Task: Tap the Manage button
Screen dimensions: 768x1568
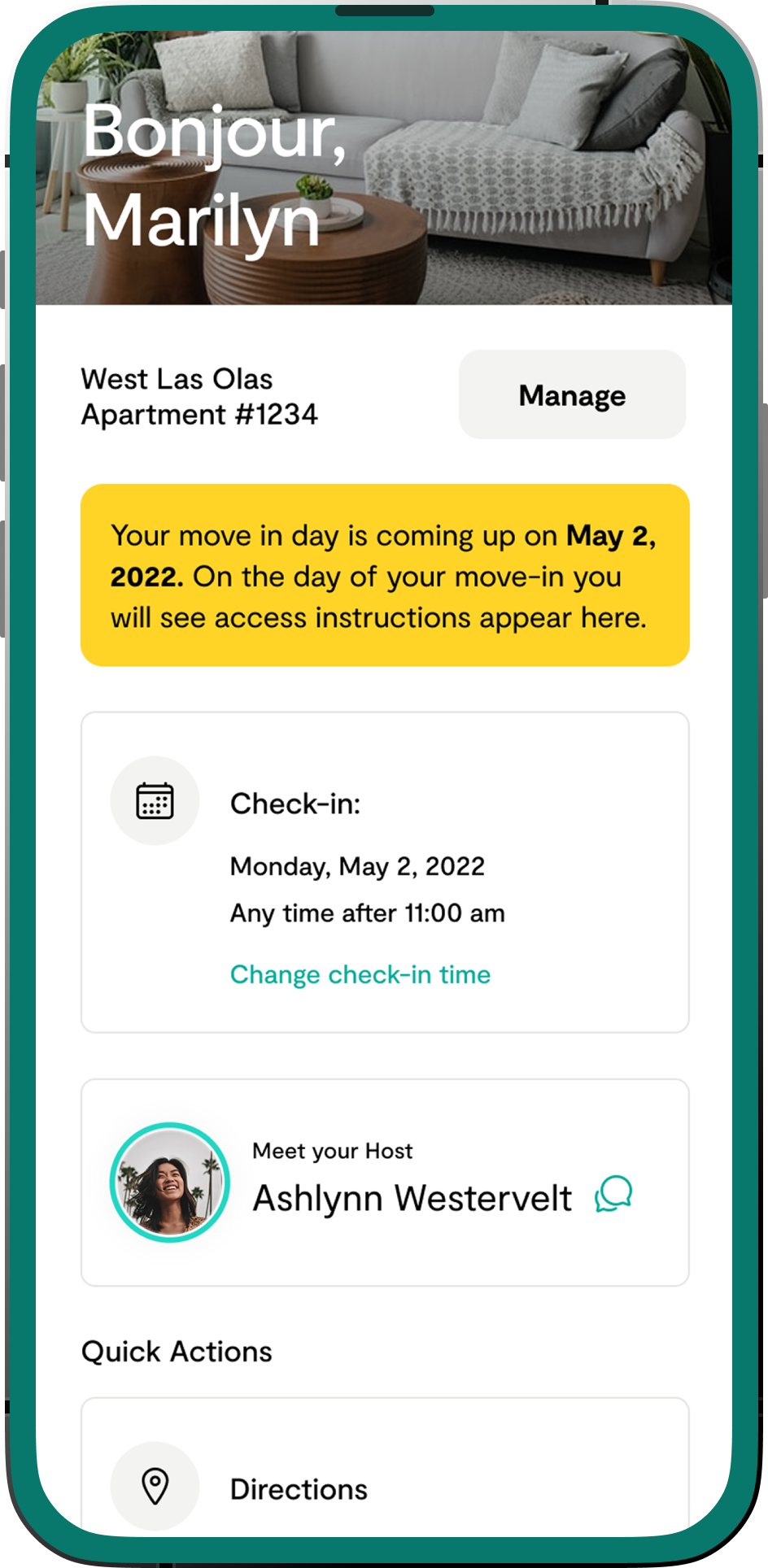Action: (x=572, y=395)
